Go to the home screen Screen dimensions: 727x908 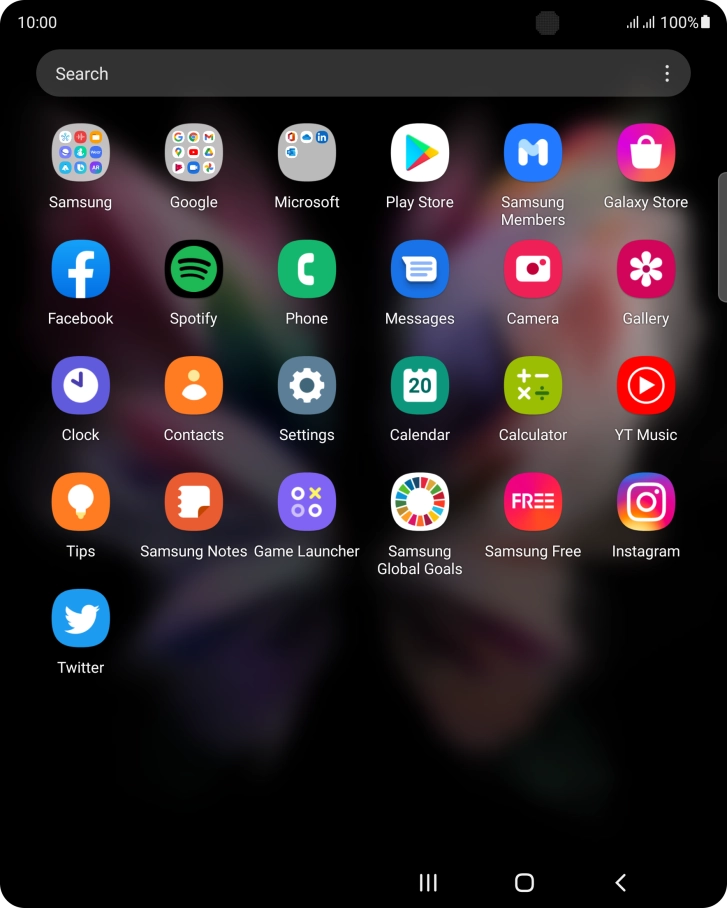(524, 882)
